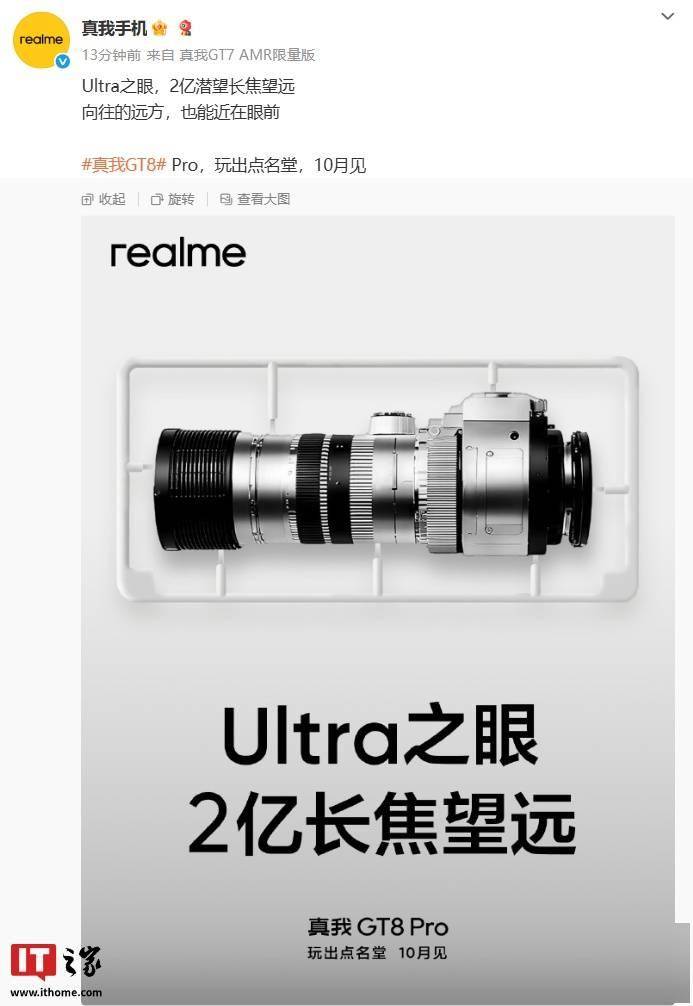The width and height of the screenshot is (693, 1006).
Task: Tap the GT8 Pro poster image
Action: pyautogui.click(x=378, y=600)
